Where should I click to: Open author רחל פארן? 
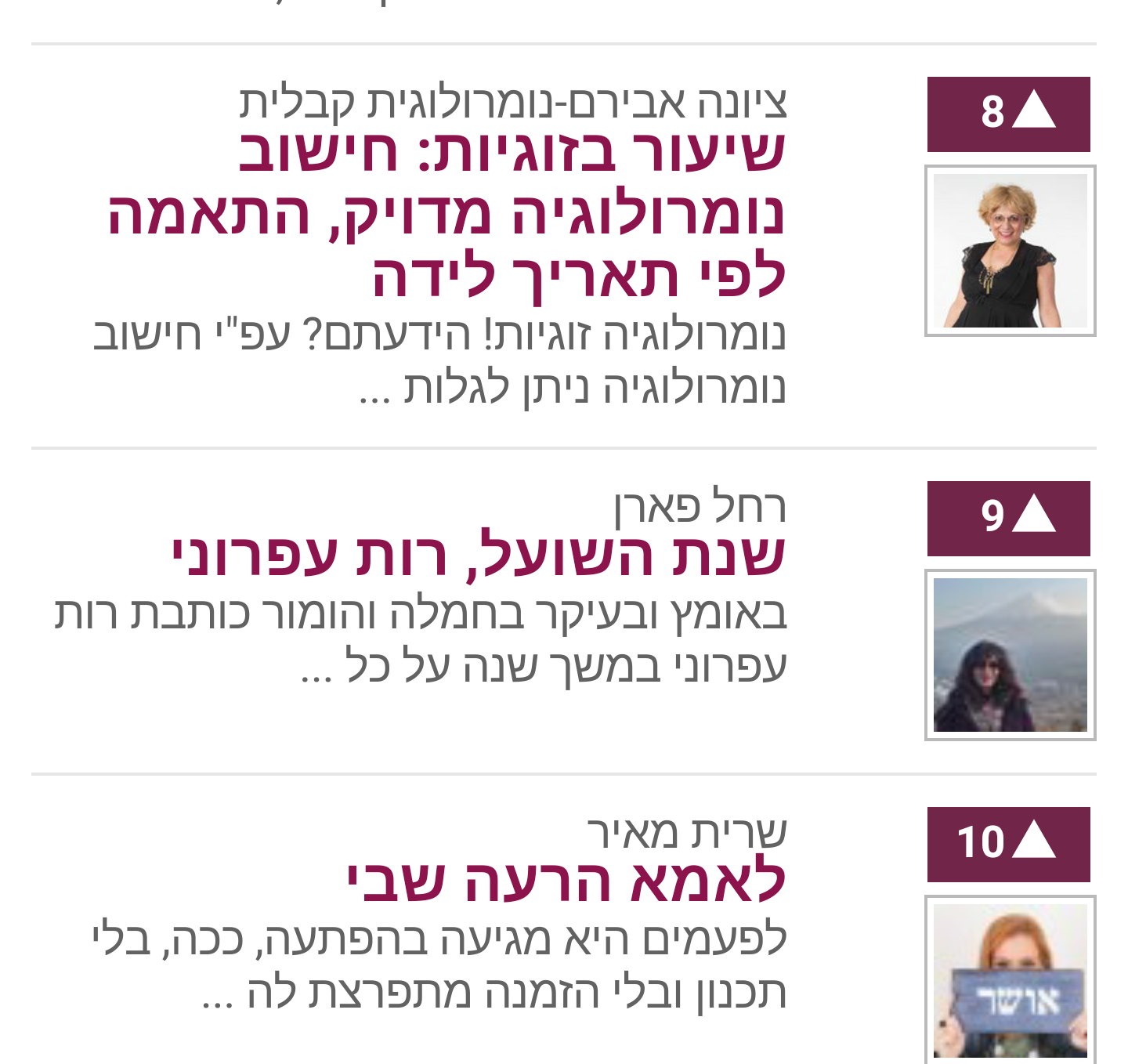[700, 506]
